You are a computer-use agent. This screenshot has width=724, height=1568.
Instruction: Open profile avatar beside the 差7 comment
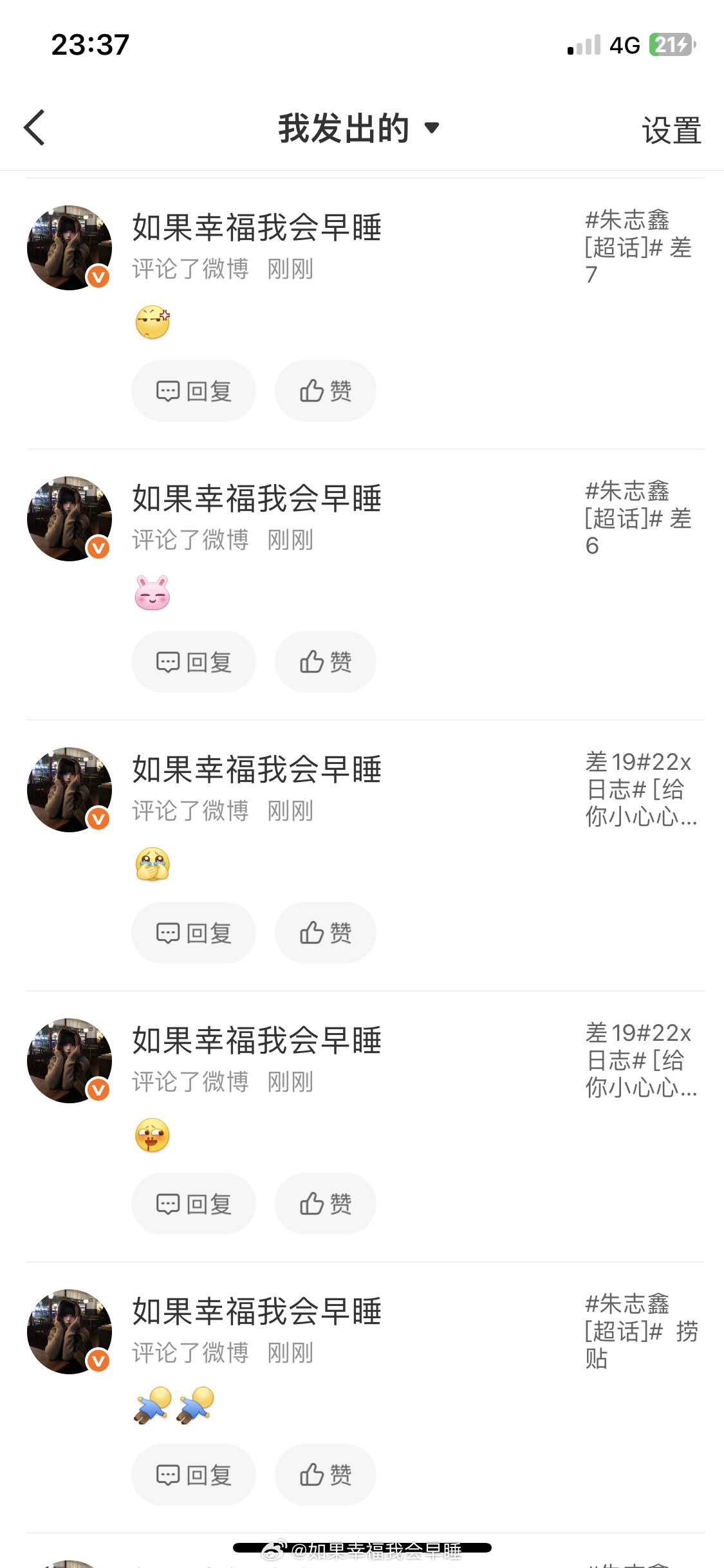pos(70,248)
